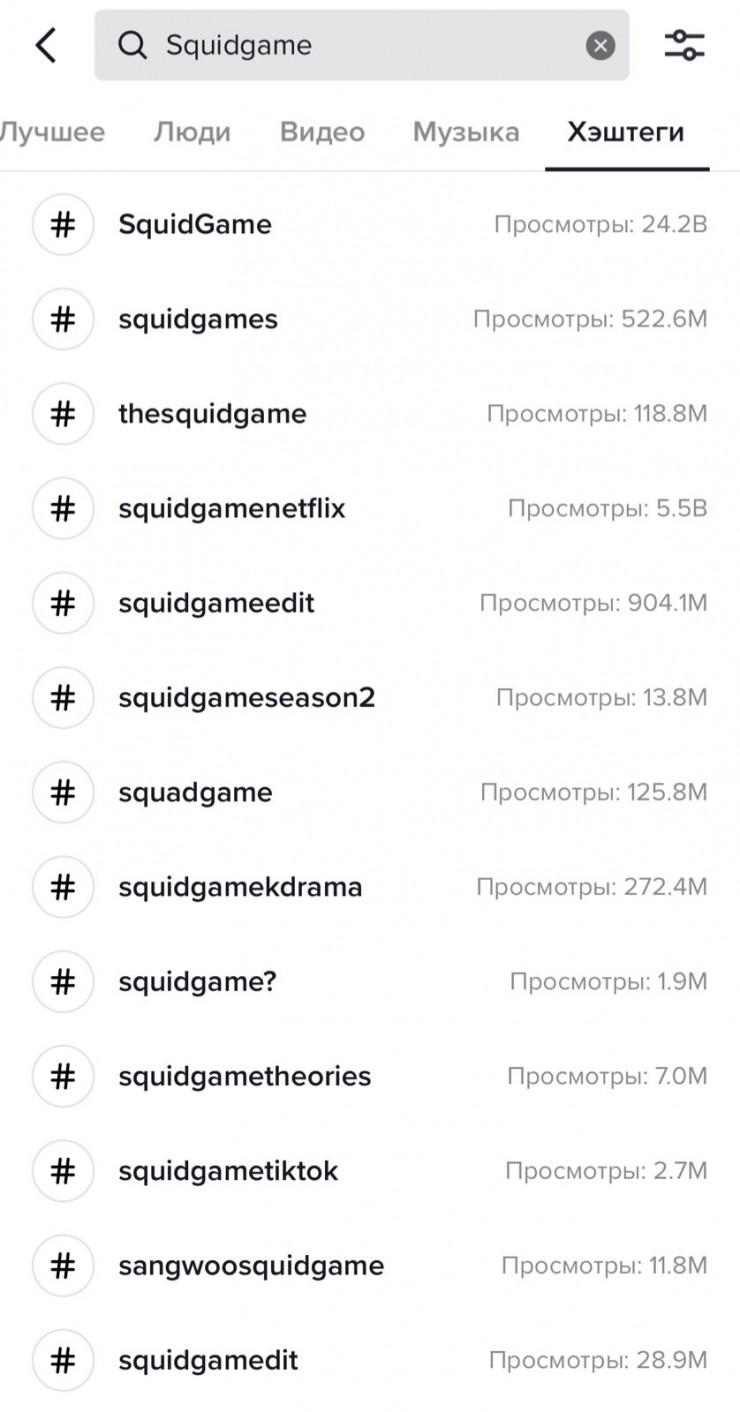740x1412 pixels.
Task: Open the search filters icon
Action: 685,45
